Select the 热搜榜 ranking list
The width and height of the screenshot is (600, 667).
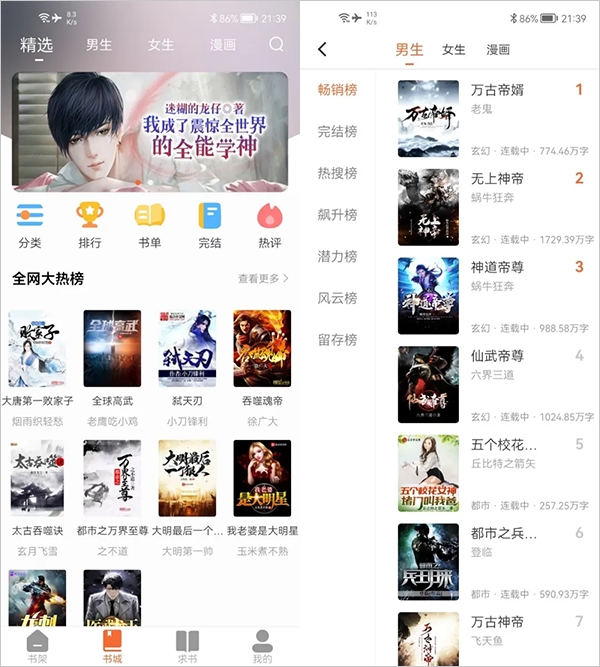[x=337, y=173]
